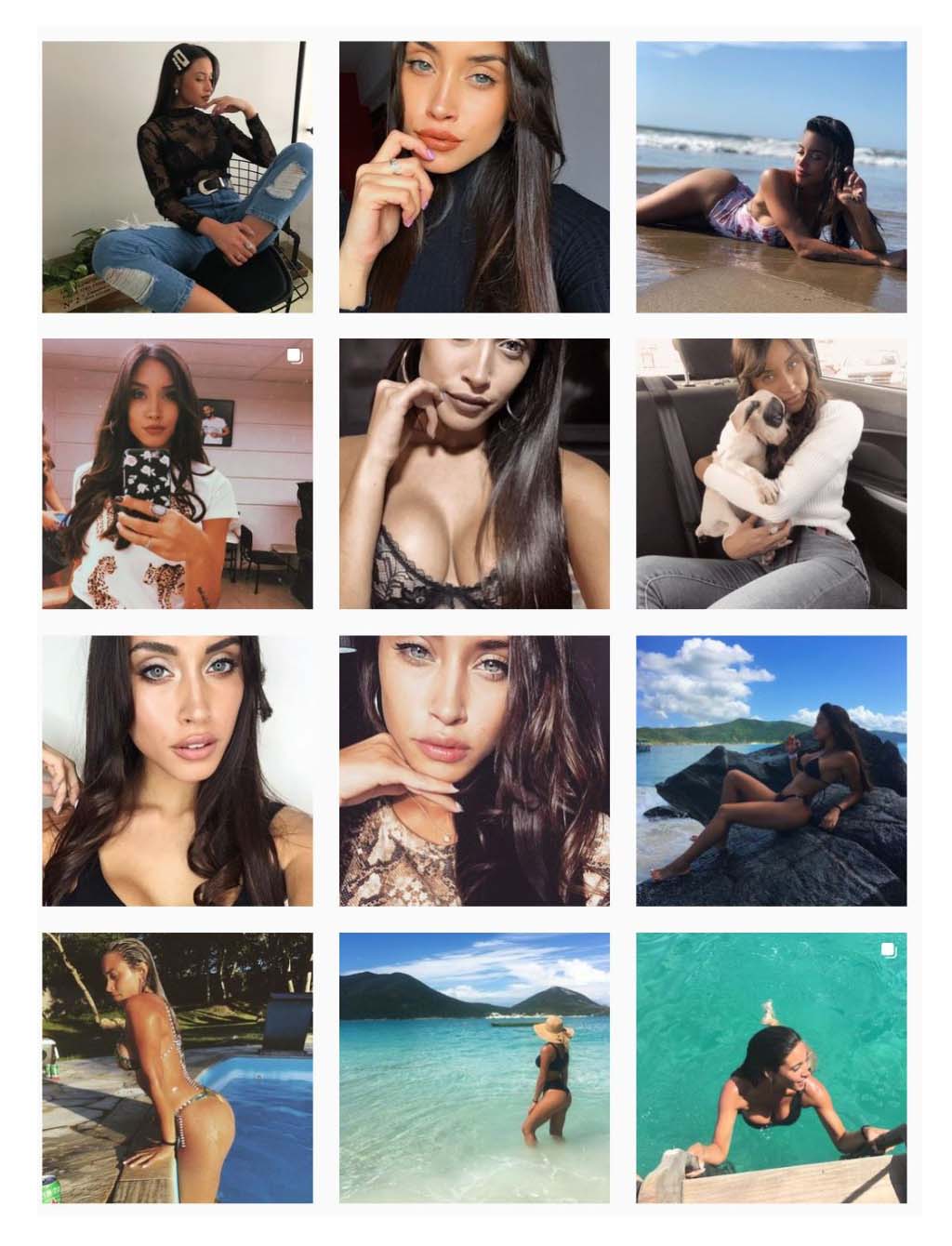Open the selfie with black lace top
This screenshot has width=952, height=1246.
[474, 473]
